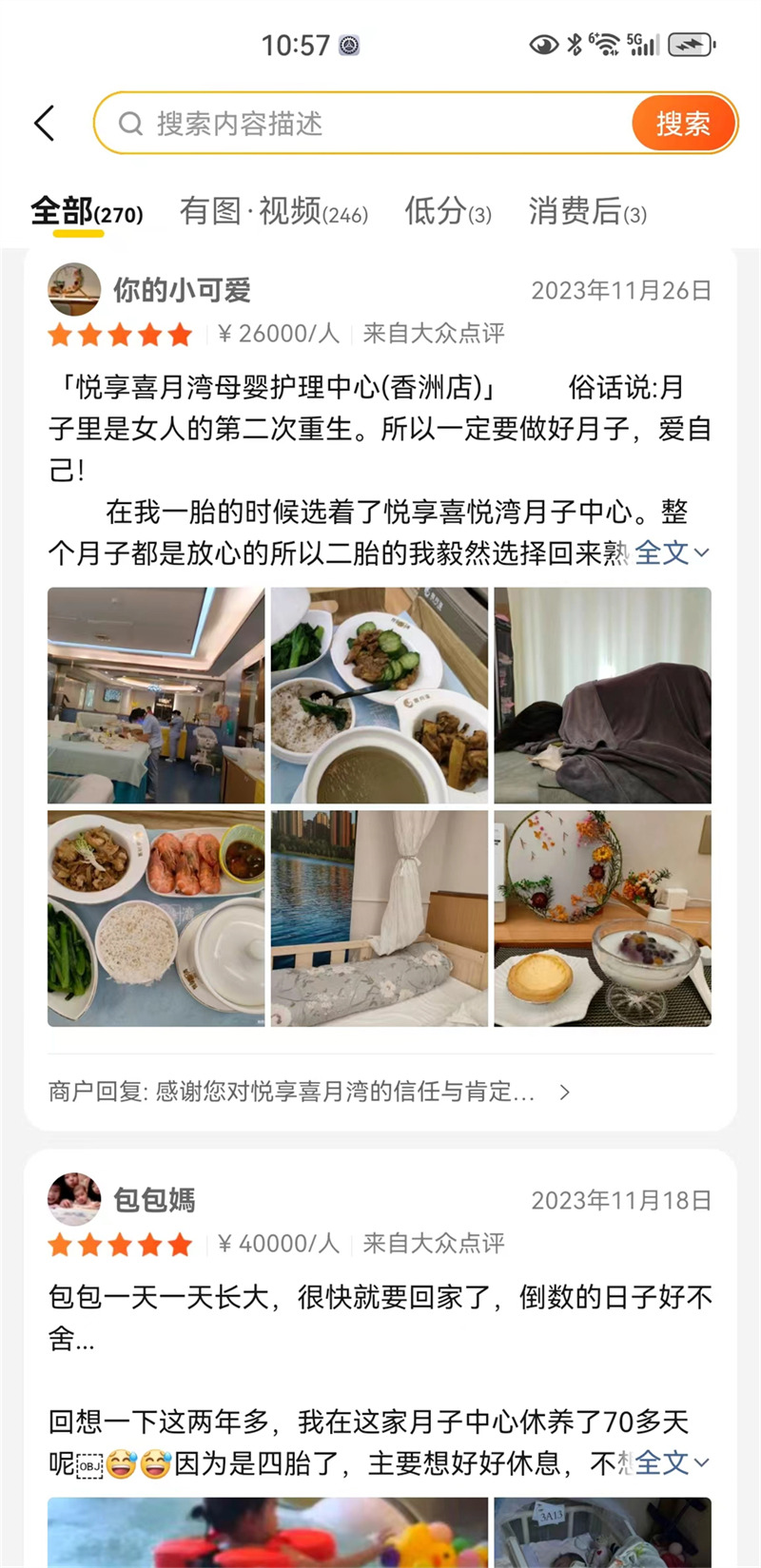This screenshot has height=1568, width=761.
Task: Select the 低分 reviews tab
Action: click(447, 212)
